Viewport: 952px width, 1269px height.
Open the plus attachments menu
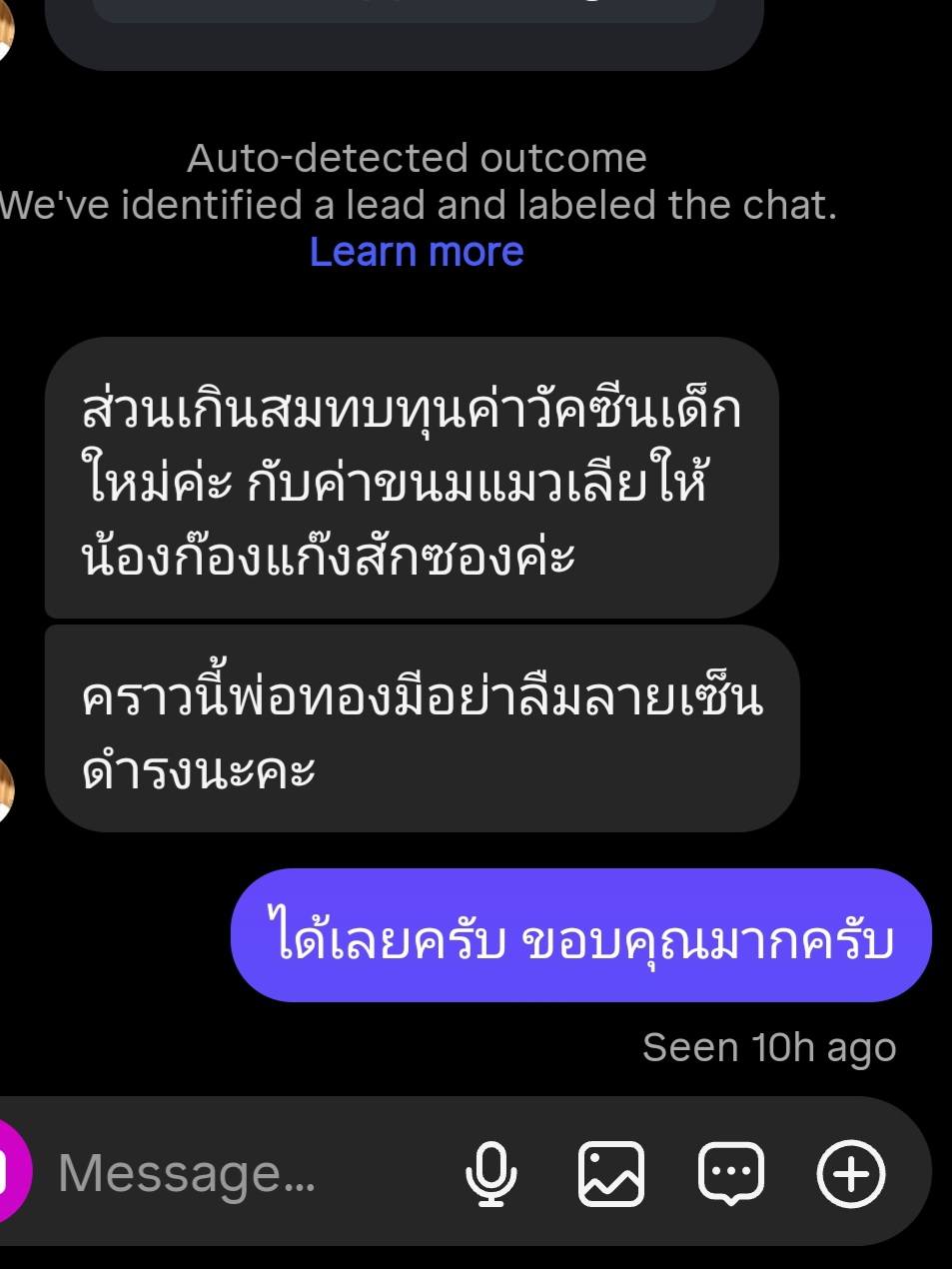click(851, 1173)
